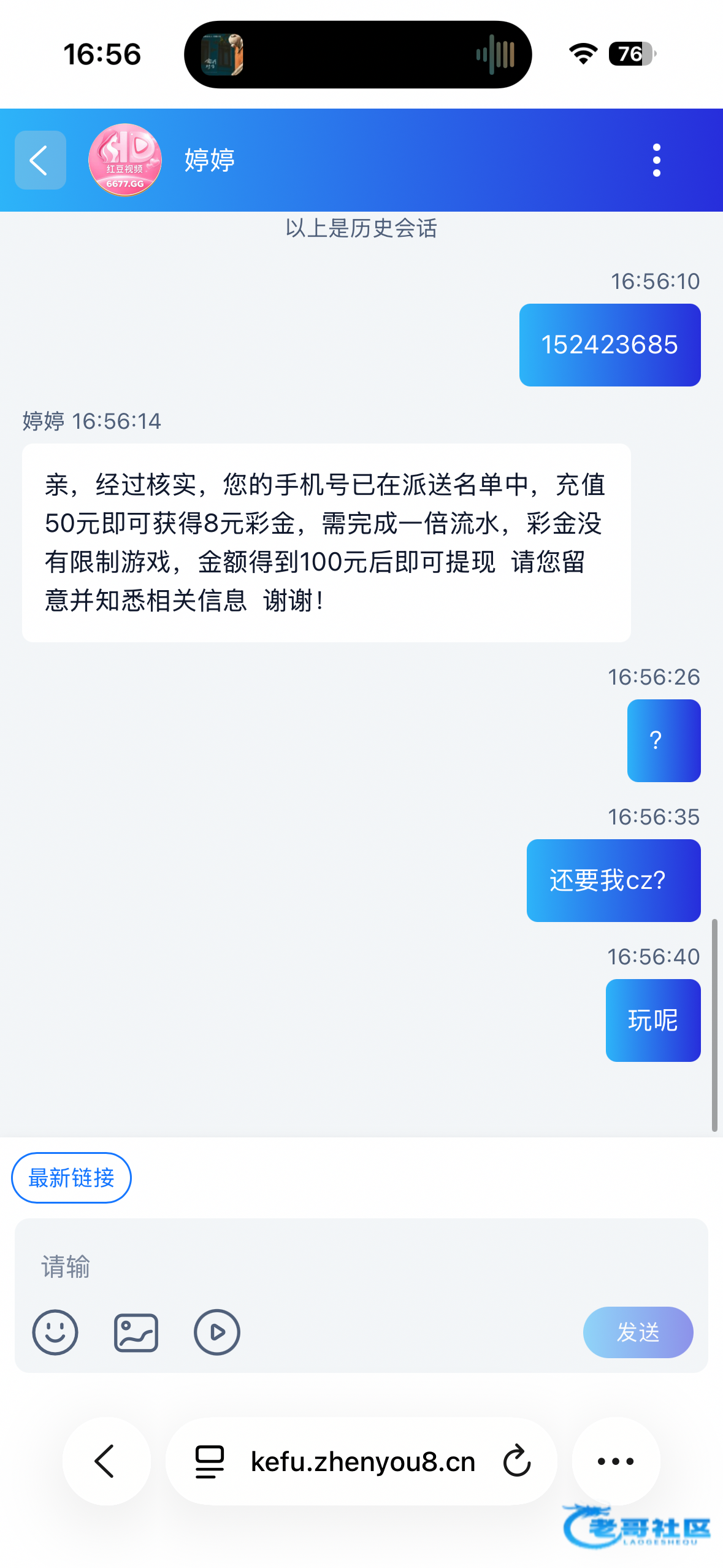Tap the back arrow in chat header
The height and width of the screenshot is (1568, 723).
click(x=40, y=160)
